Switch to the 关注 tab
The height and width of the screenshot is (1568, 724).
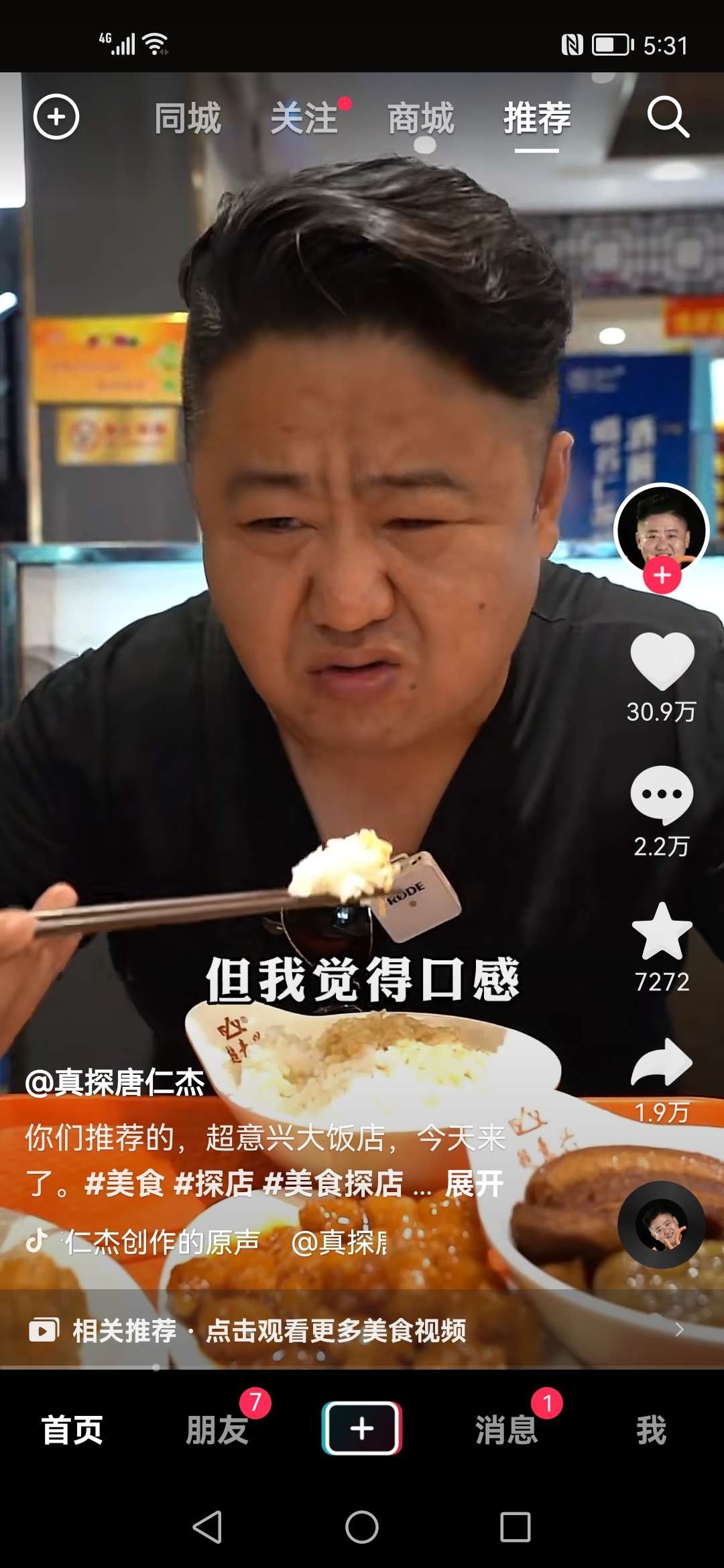coord(304,119)
